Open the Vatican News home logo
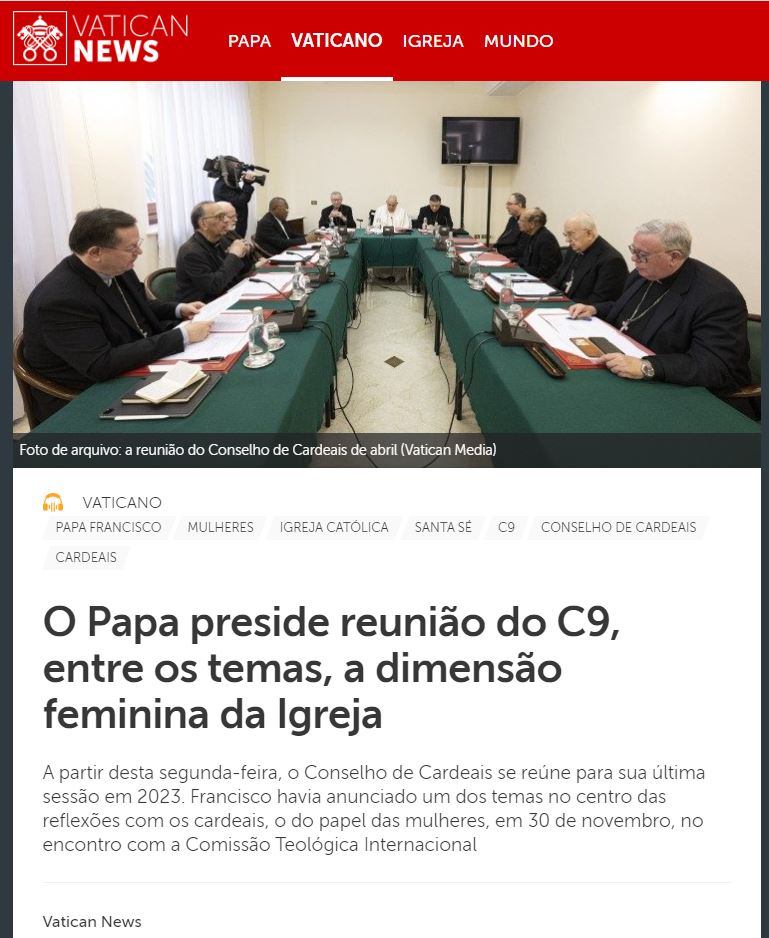The width and height of the screenshot is (769, 938). [100, 39]
